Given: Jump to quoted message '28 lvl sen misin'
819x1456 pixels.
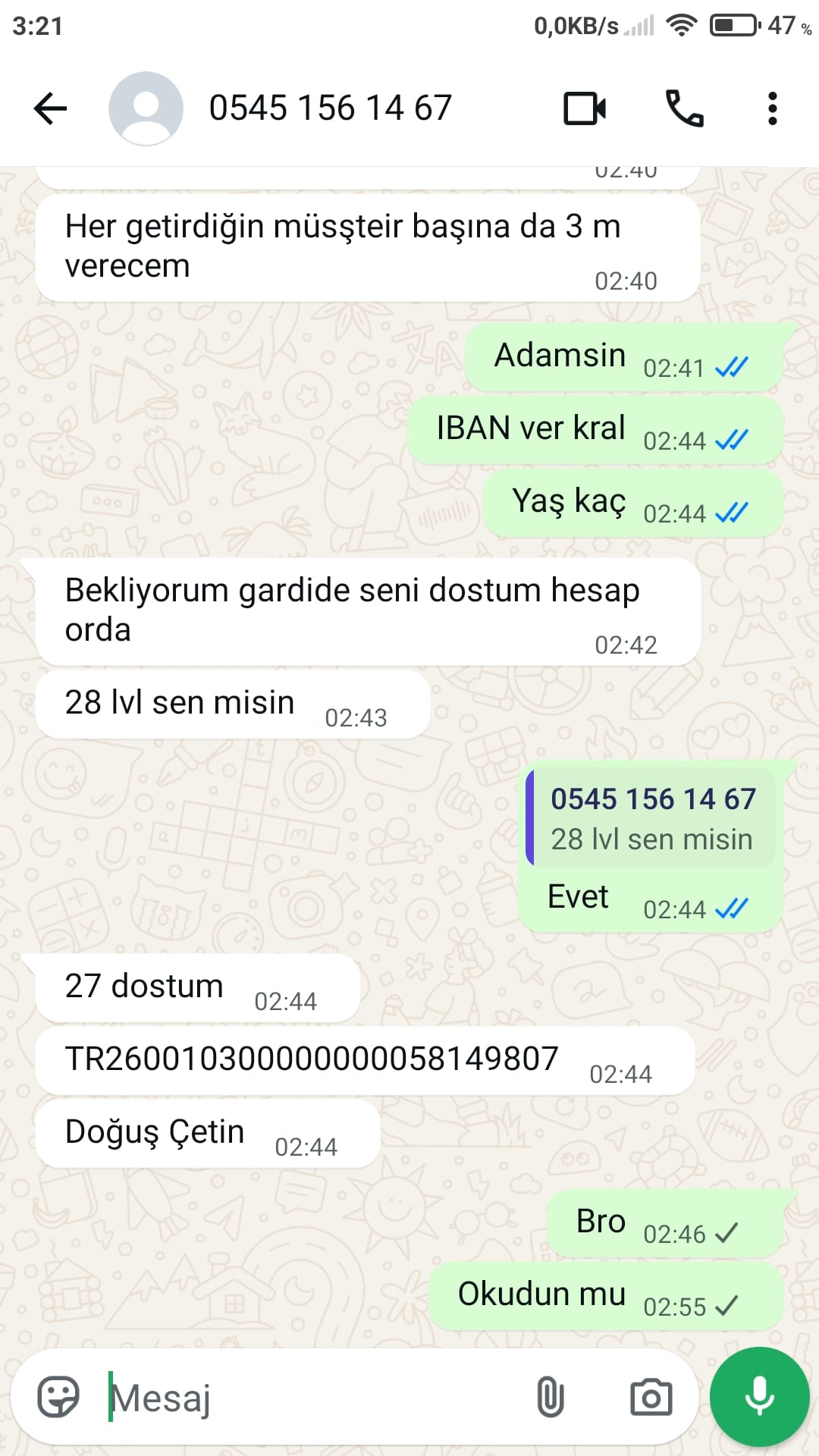Looking at the screenshot, I should click(651, 818).
